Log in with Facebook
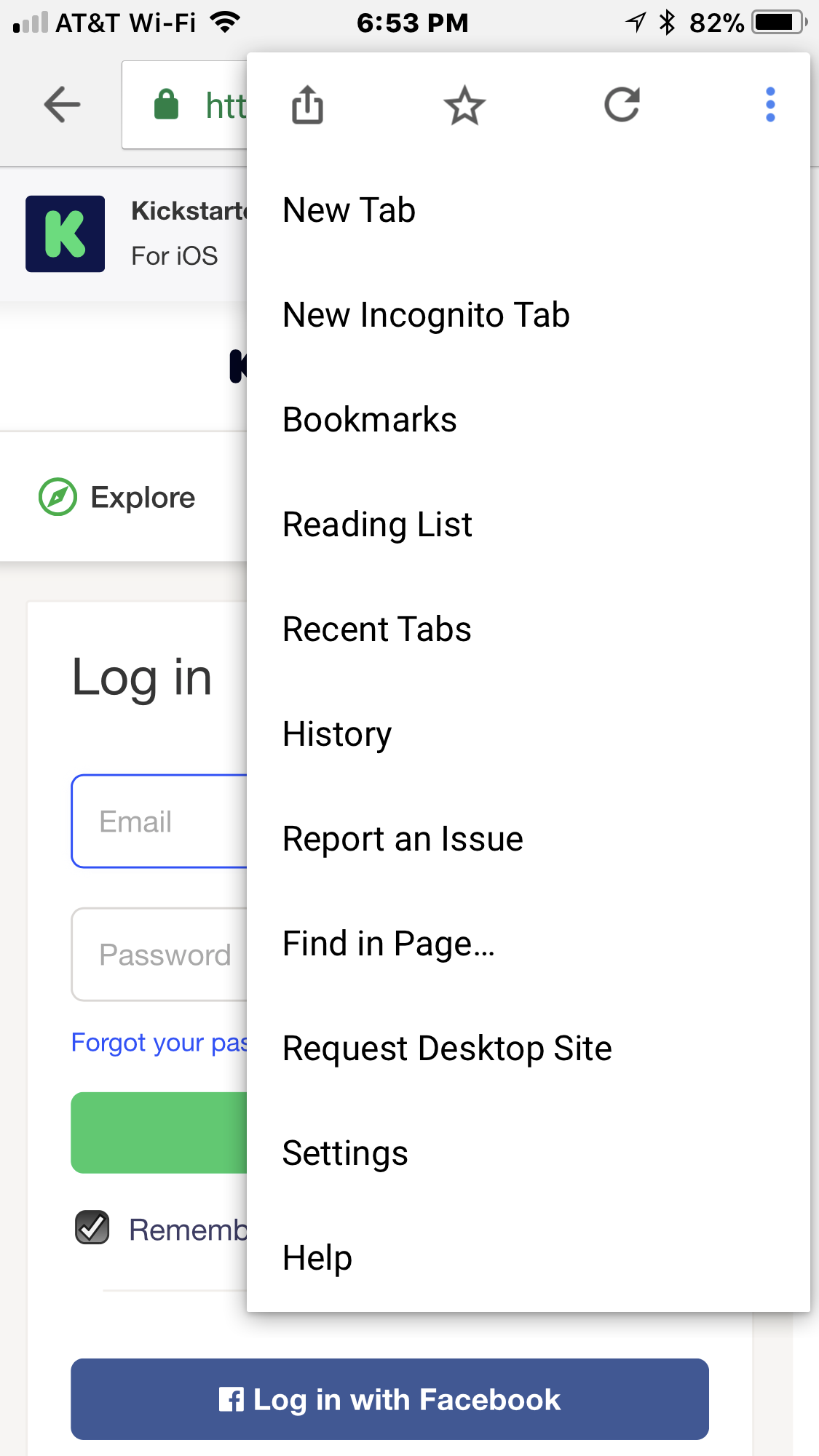 coord(389,1399)
